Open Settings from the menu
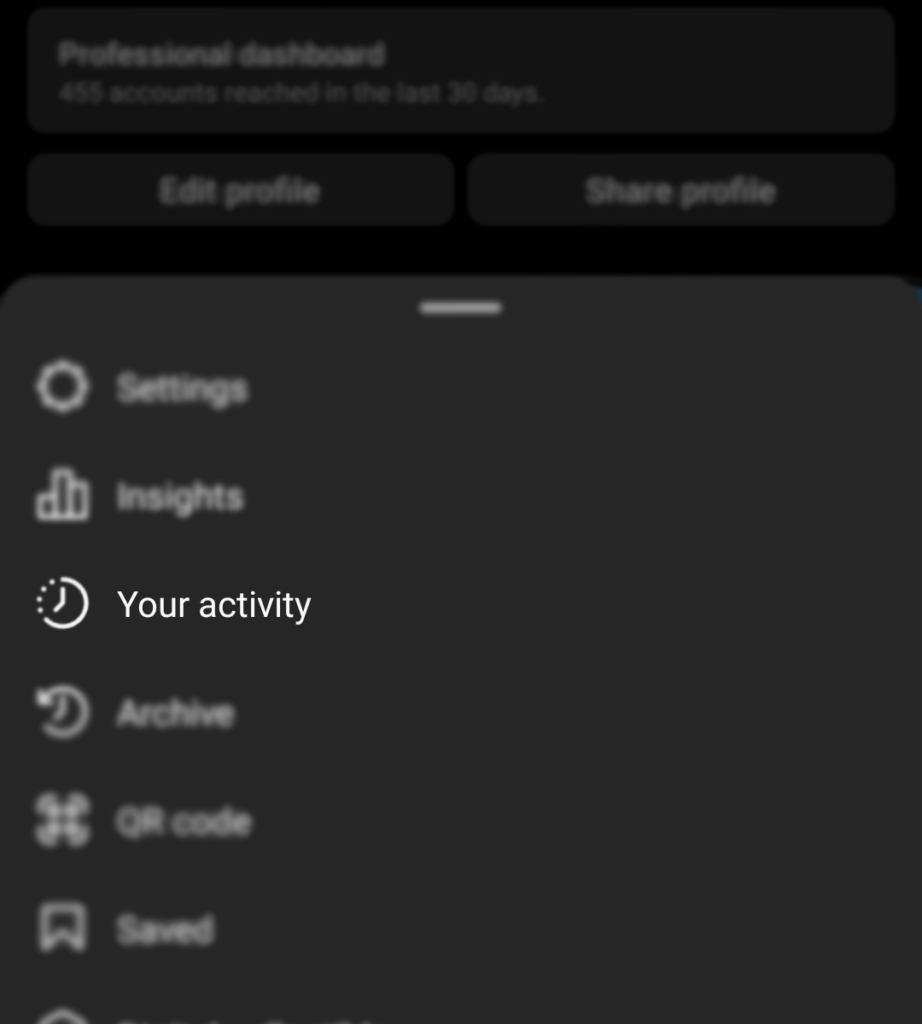The width and height of the screenshot is (922, 1024). pyautogui.click(x=183, y=387)
